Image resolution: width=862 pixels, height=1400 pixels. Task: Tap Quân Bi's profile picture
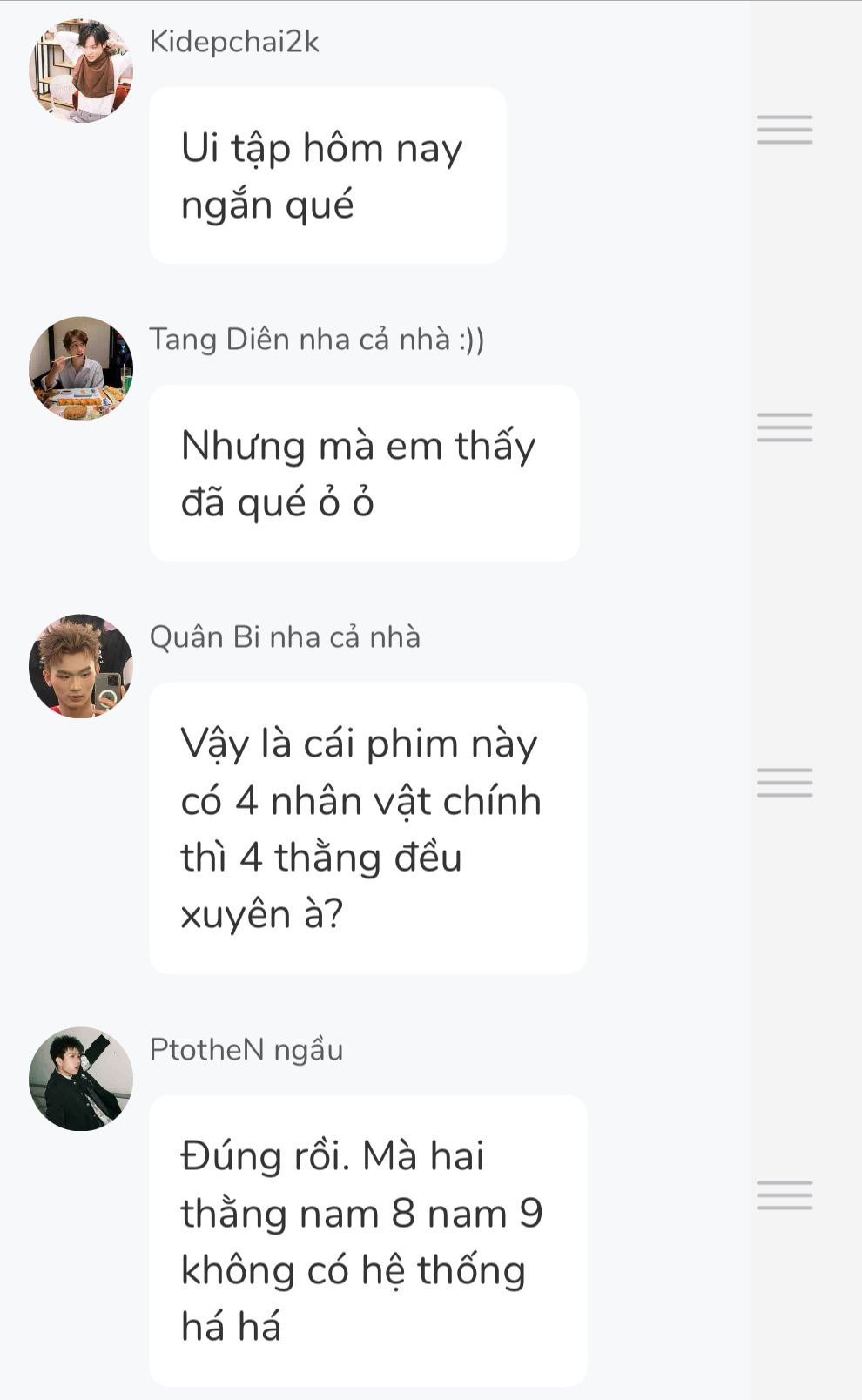point(81,666)
